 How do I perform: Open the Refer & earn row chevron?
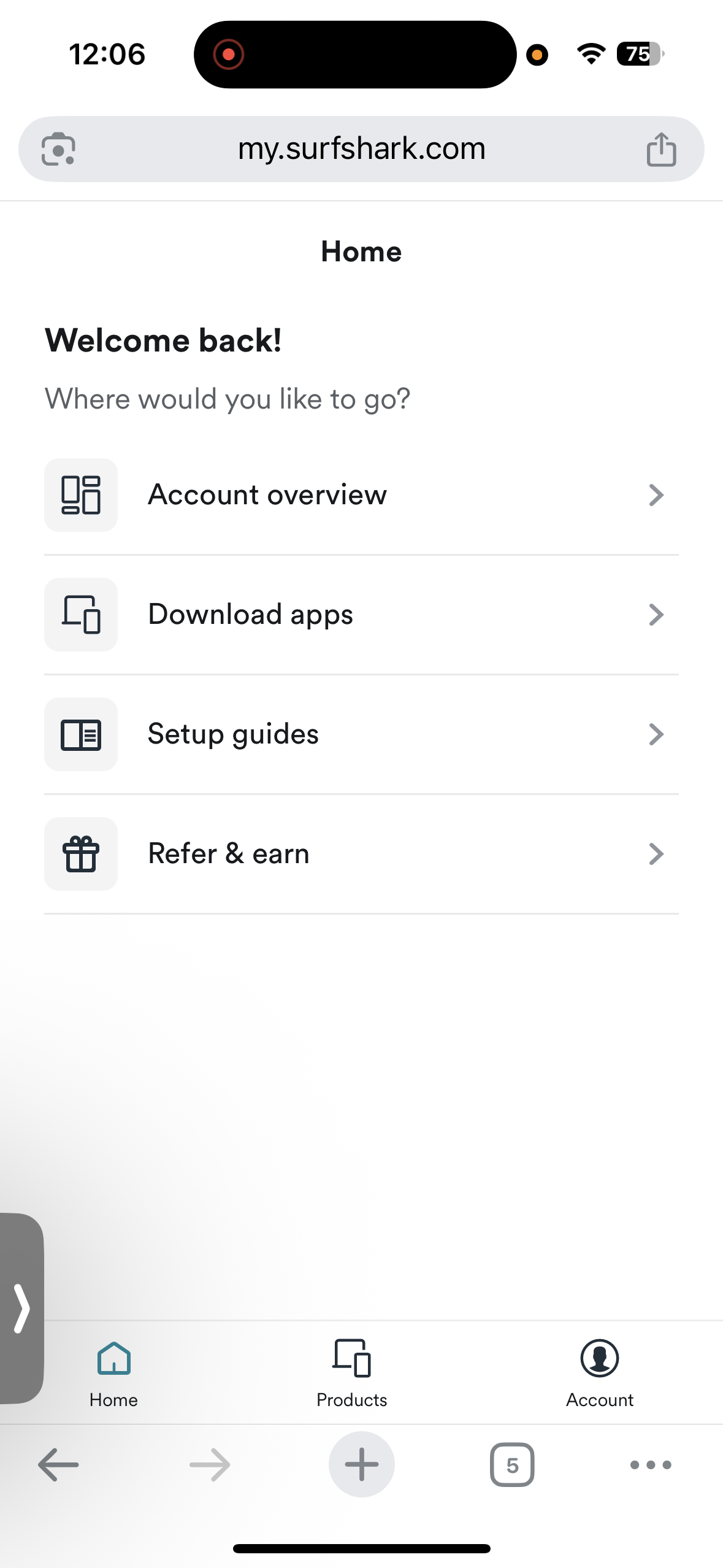tap(656, 854)
